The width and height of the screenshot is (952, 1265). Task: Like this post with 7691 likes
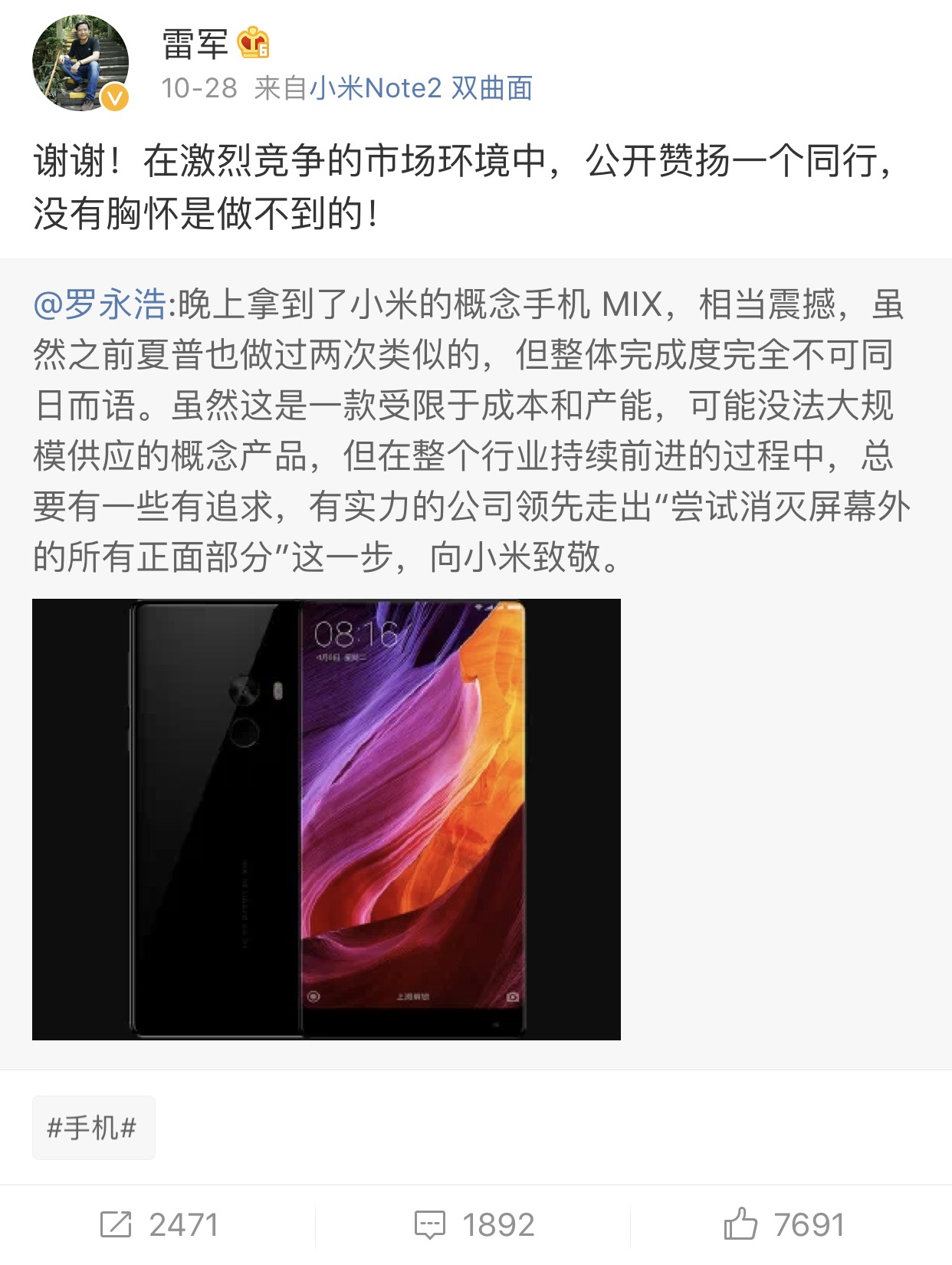tap(784, 1224)
